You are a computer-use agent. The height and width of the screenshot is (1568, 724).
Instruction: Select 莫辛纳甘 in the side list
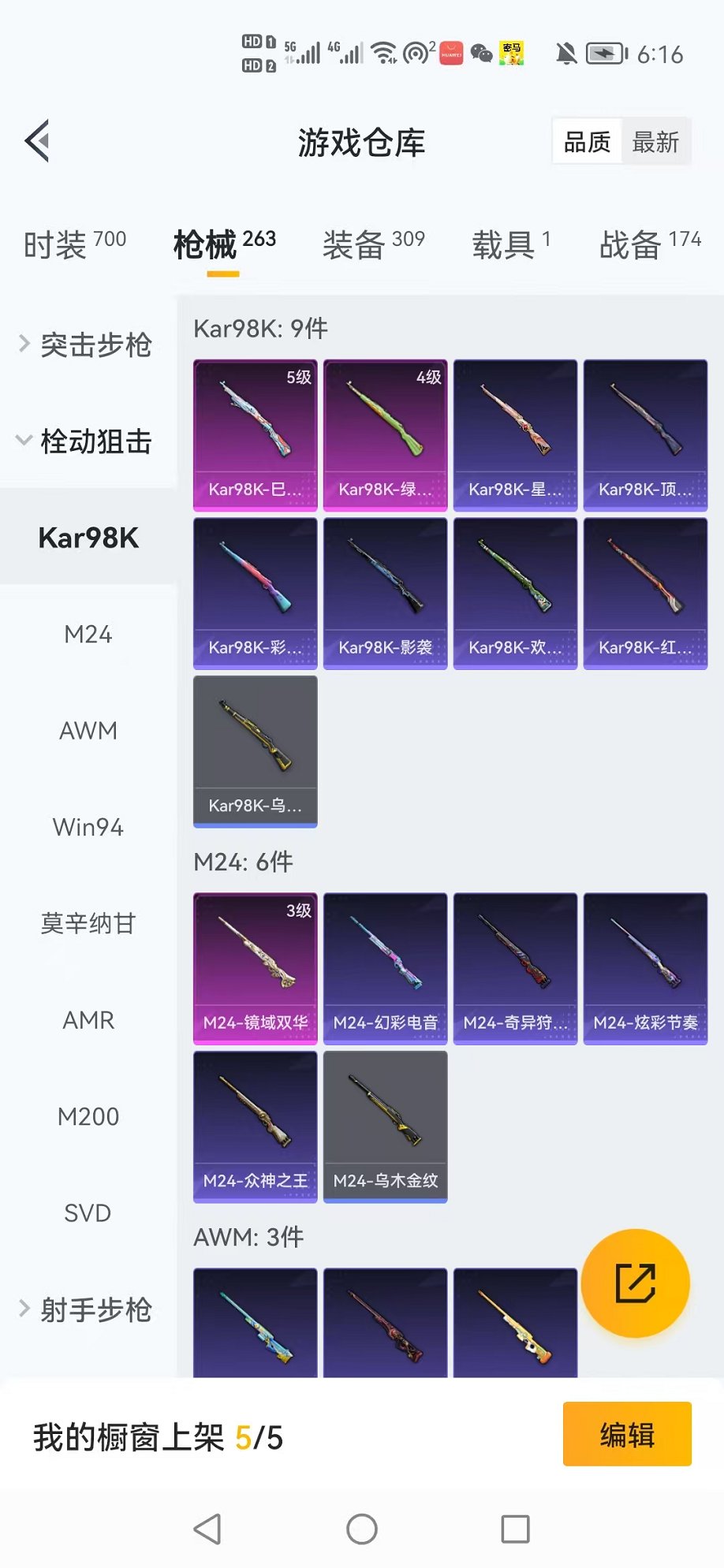tap(88, 923)
